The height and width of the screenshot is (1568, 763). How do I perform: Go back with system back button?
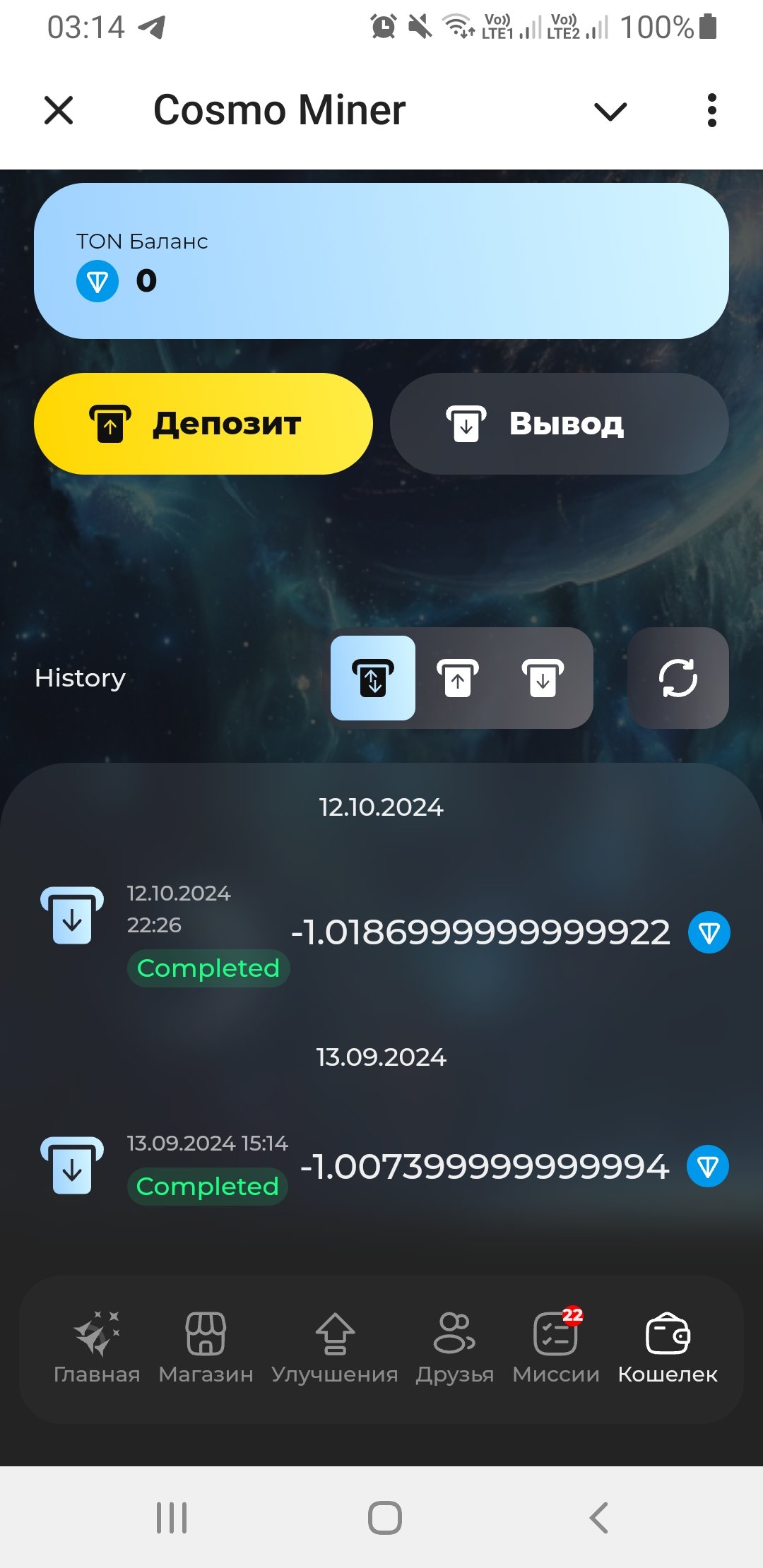(598, 1517)
